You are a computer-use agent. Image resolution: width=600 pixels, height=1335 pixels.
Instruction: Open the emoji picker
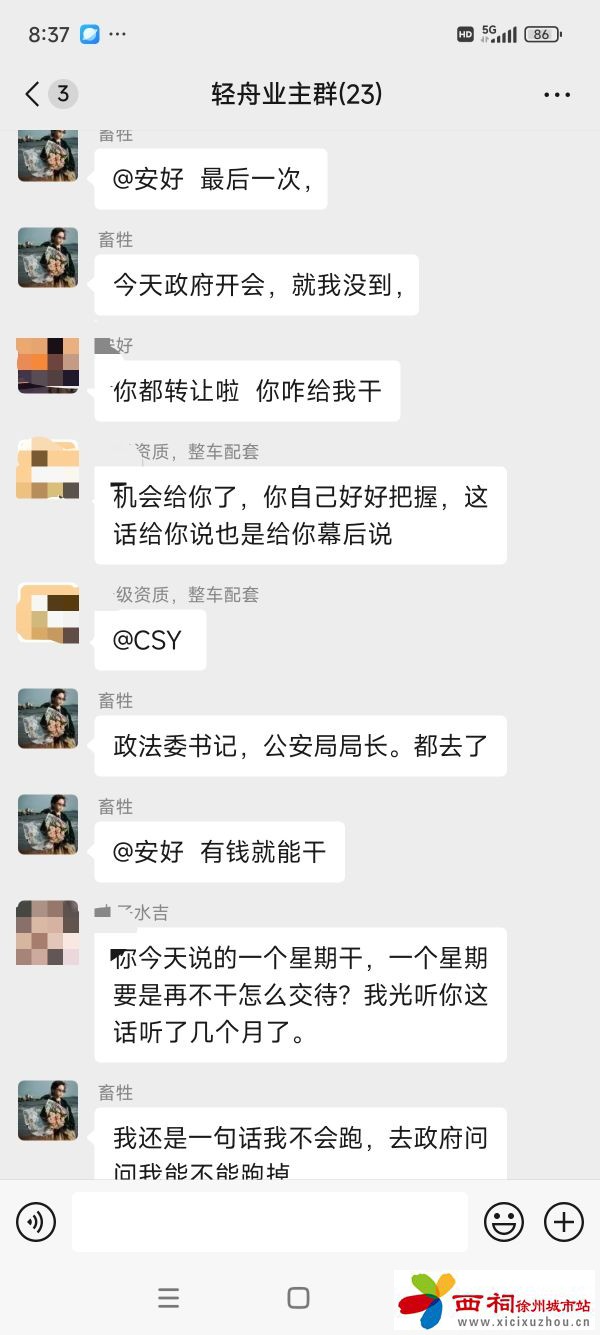point(504,1221)
